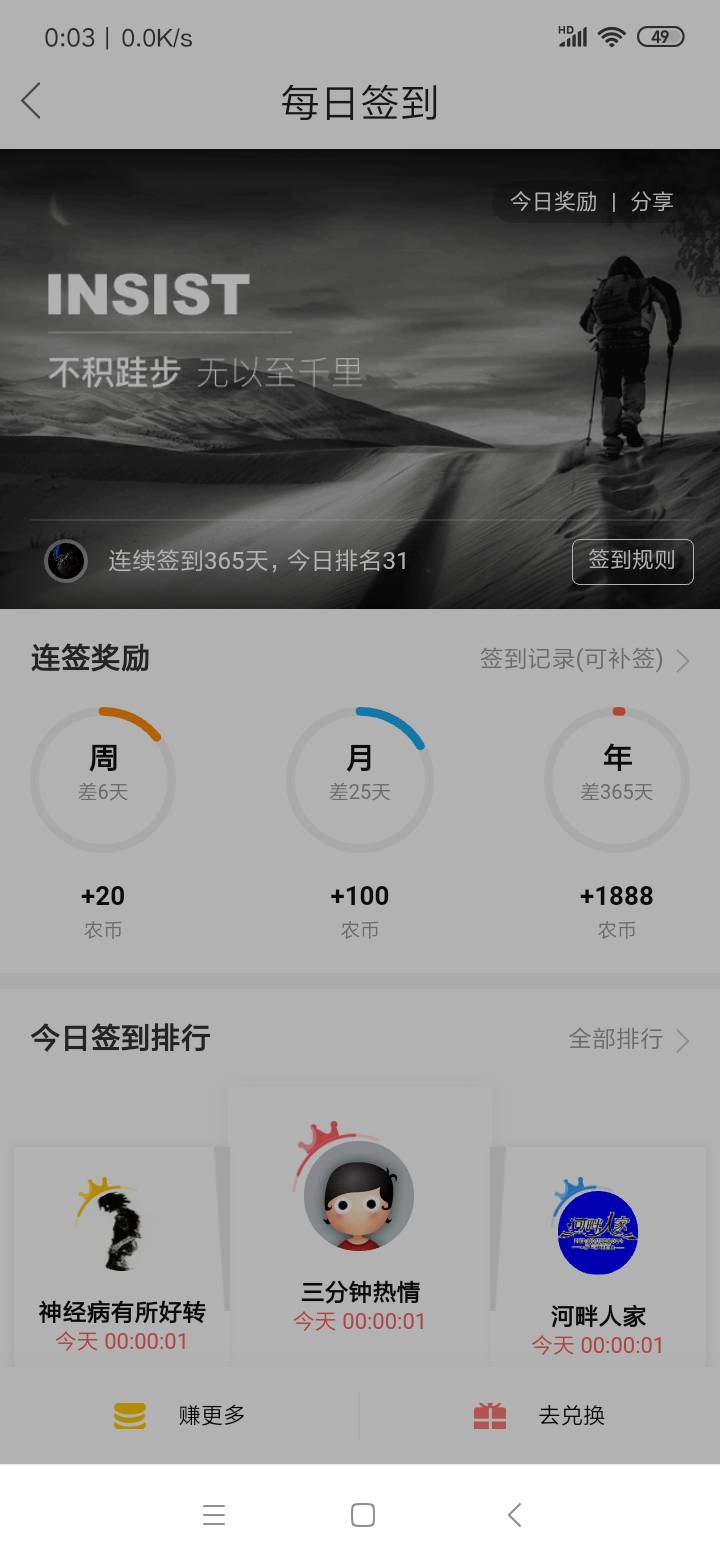View 签到记录(可补签) history

coord(584,660)
